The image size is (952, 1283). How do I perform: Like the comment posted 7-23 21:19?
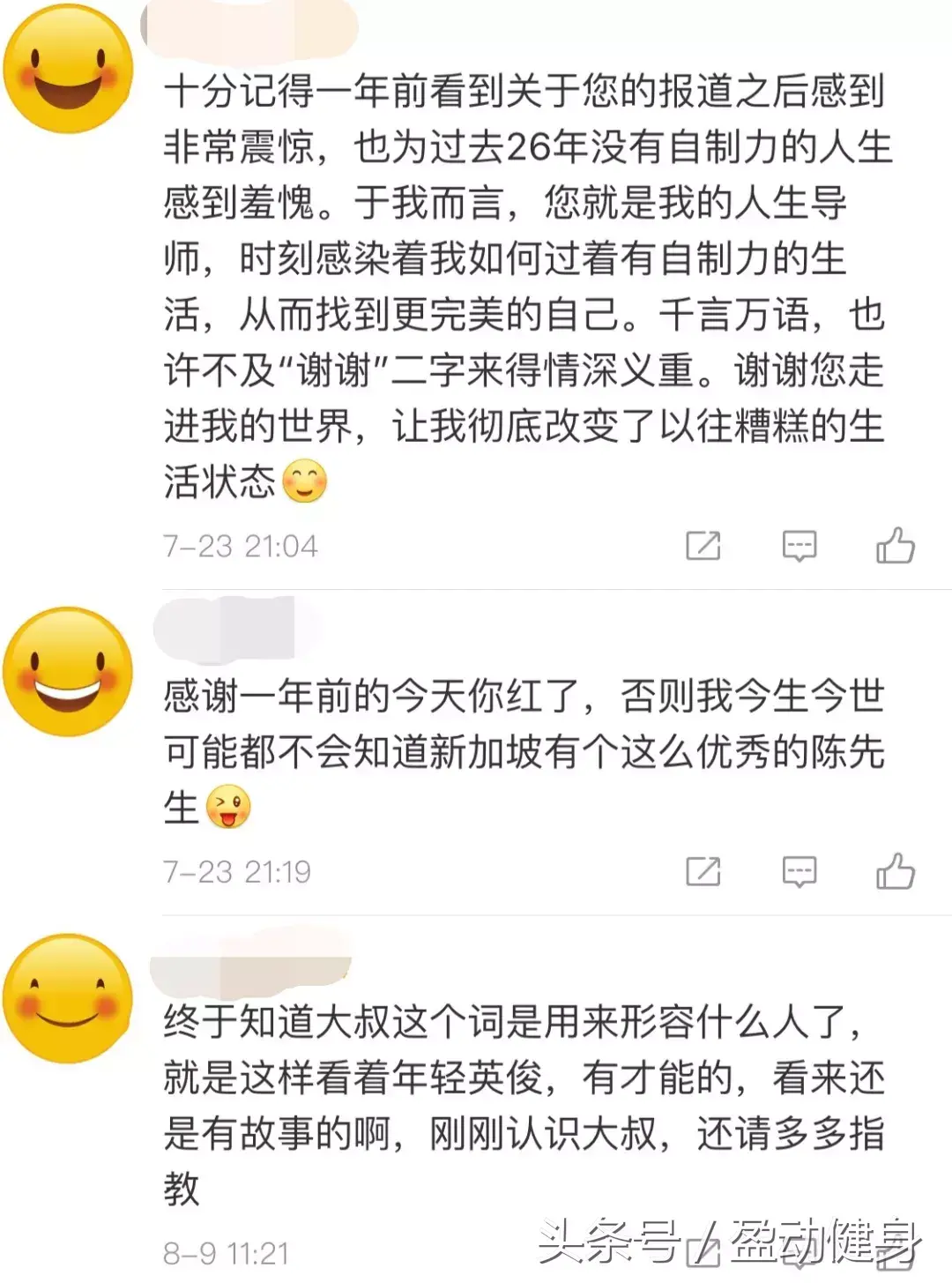(x=895, y=871)
